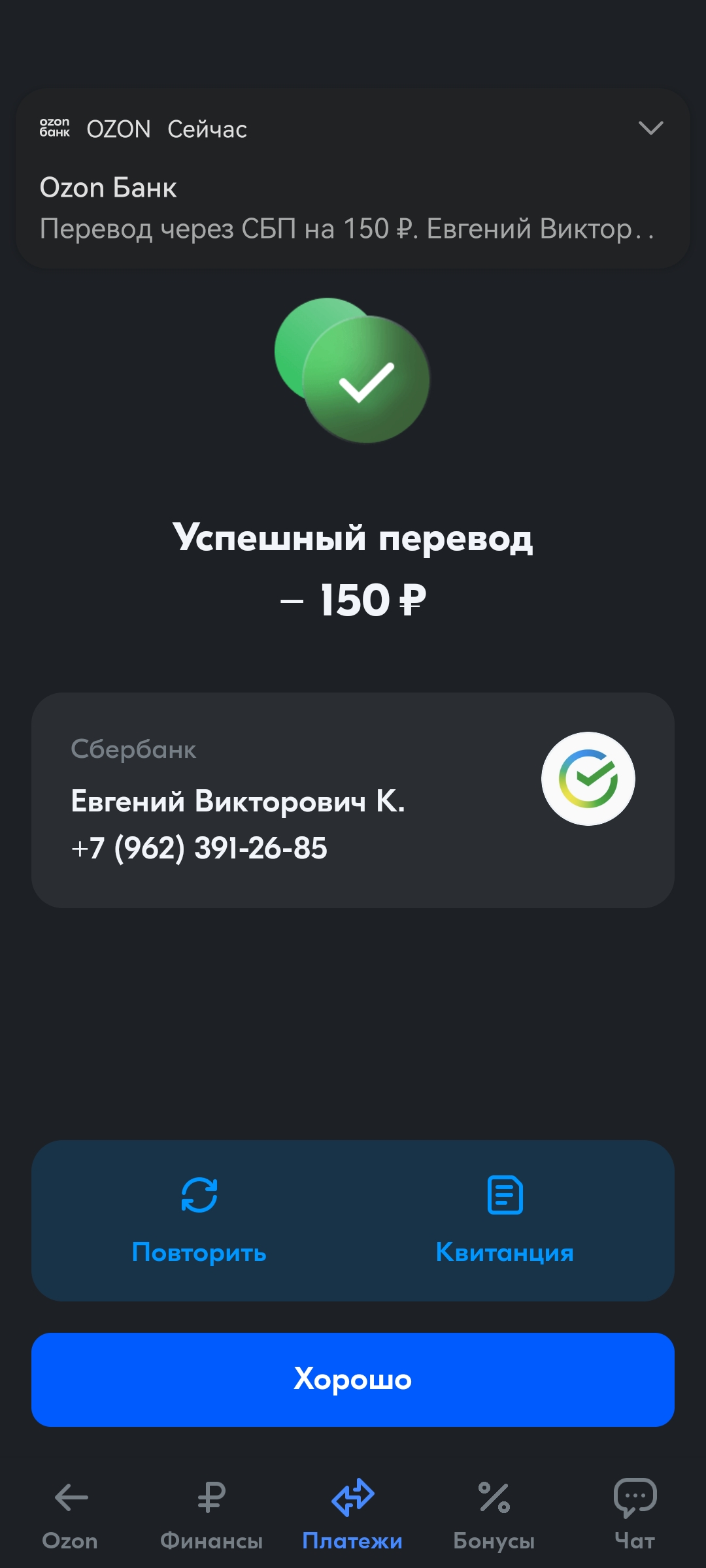Switch to the Финансы tab
Image resolution: width=706 pixels, height=1568 pixels.
pos(211,1514)
